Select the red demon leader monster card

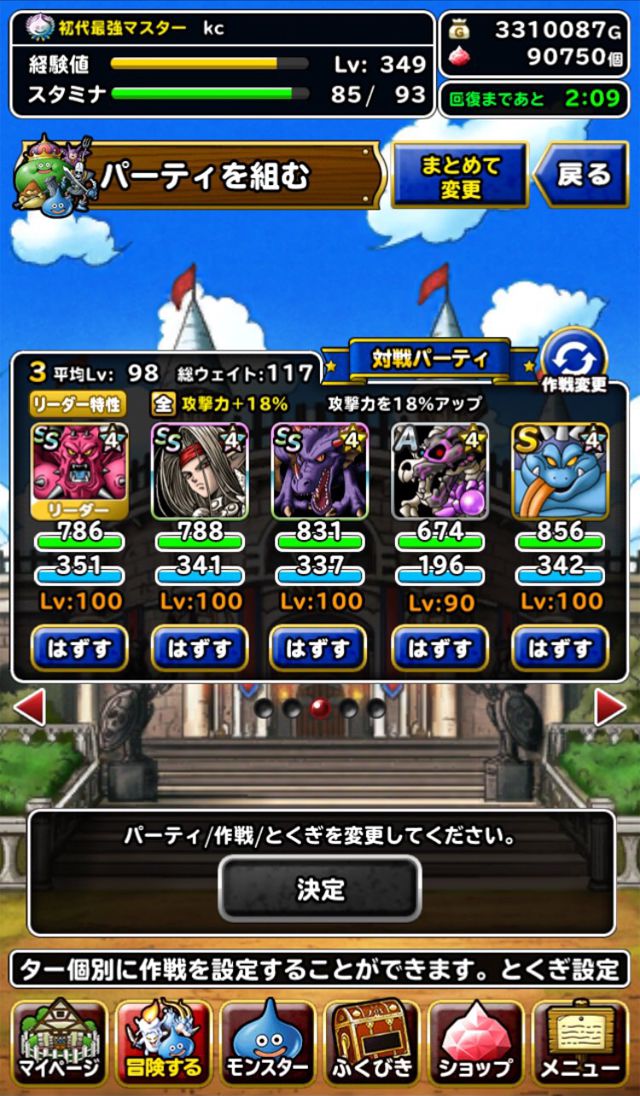coord(80,471)
